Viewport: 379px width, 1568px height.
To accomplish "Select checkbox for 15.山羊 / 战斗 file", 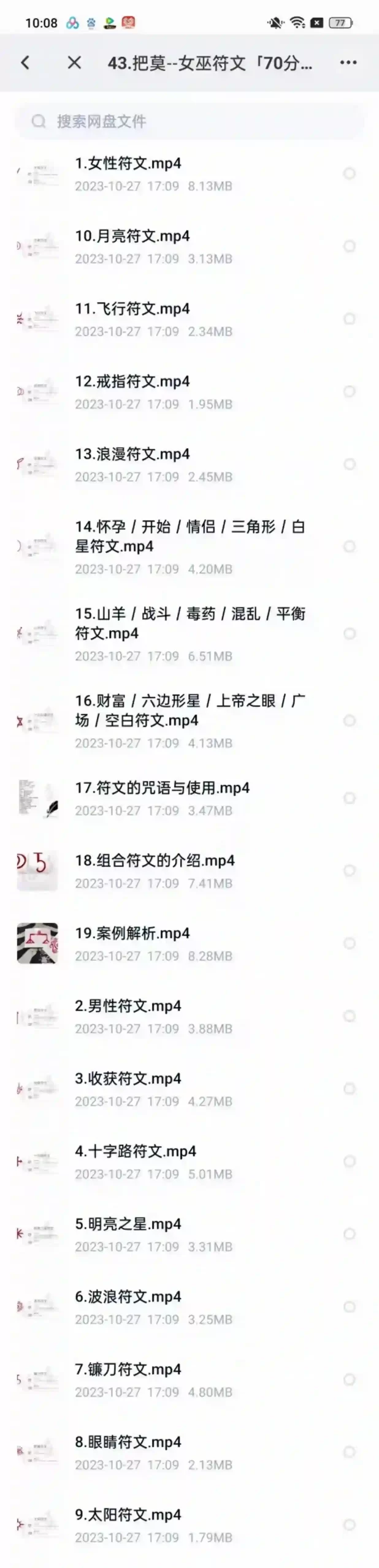I will (x=350, y=633).
